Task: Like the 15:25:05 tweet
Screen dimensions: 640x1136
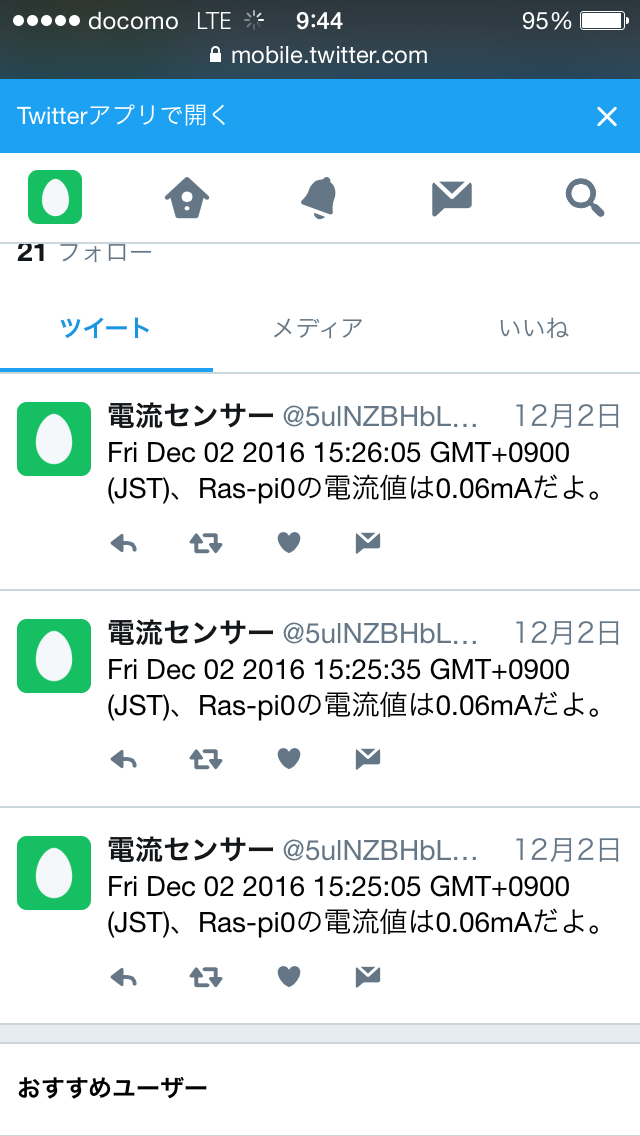Action: 289,978
